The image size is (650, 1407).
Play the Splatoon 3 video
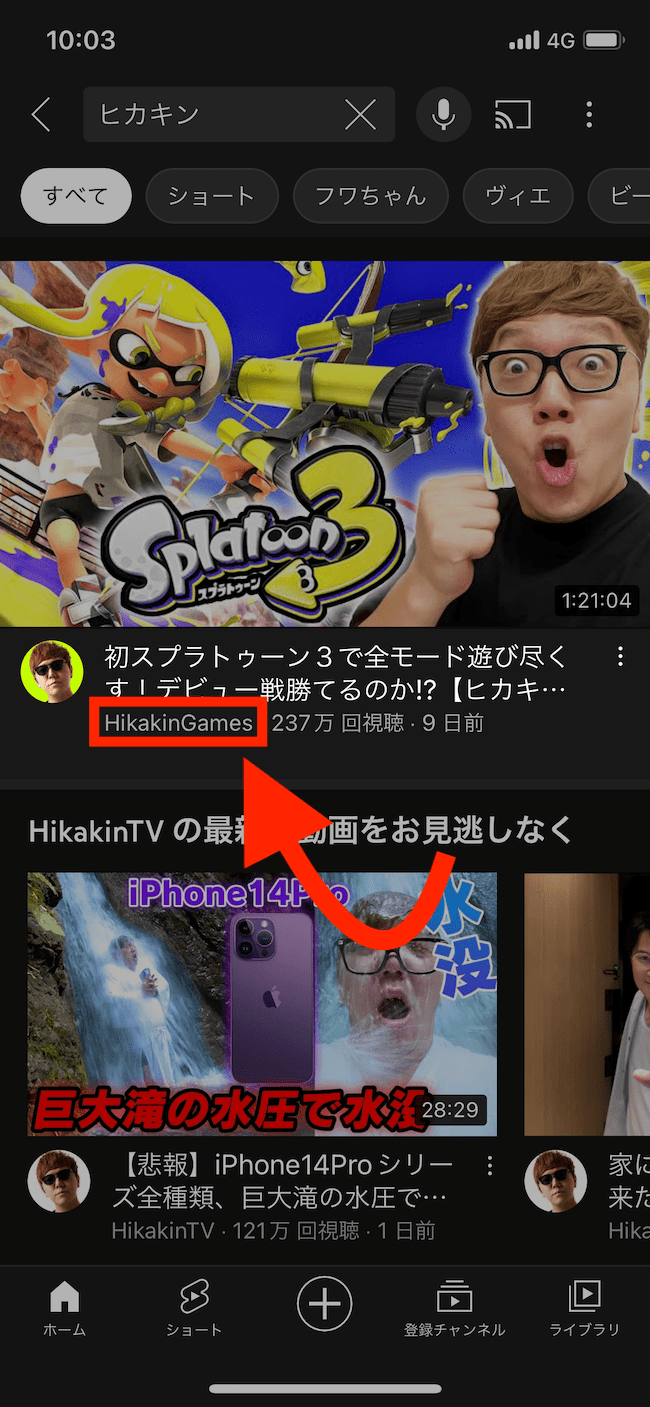(x=325, y=443)
